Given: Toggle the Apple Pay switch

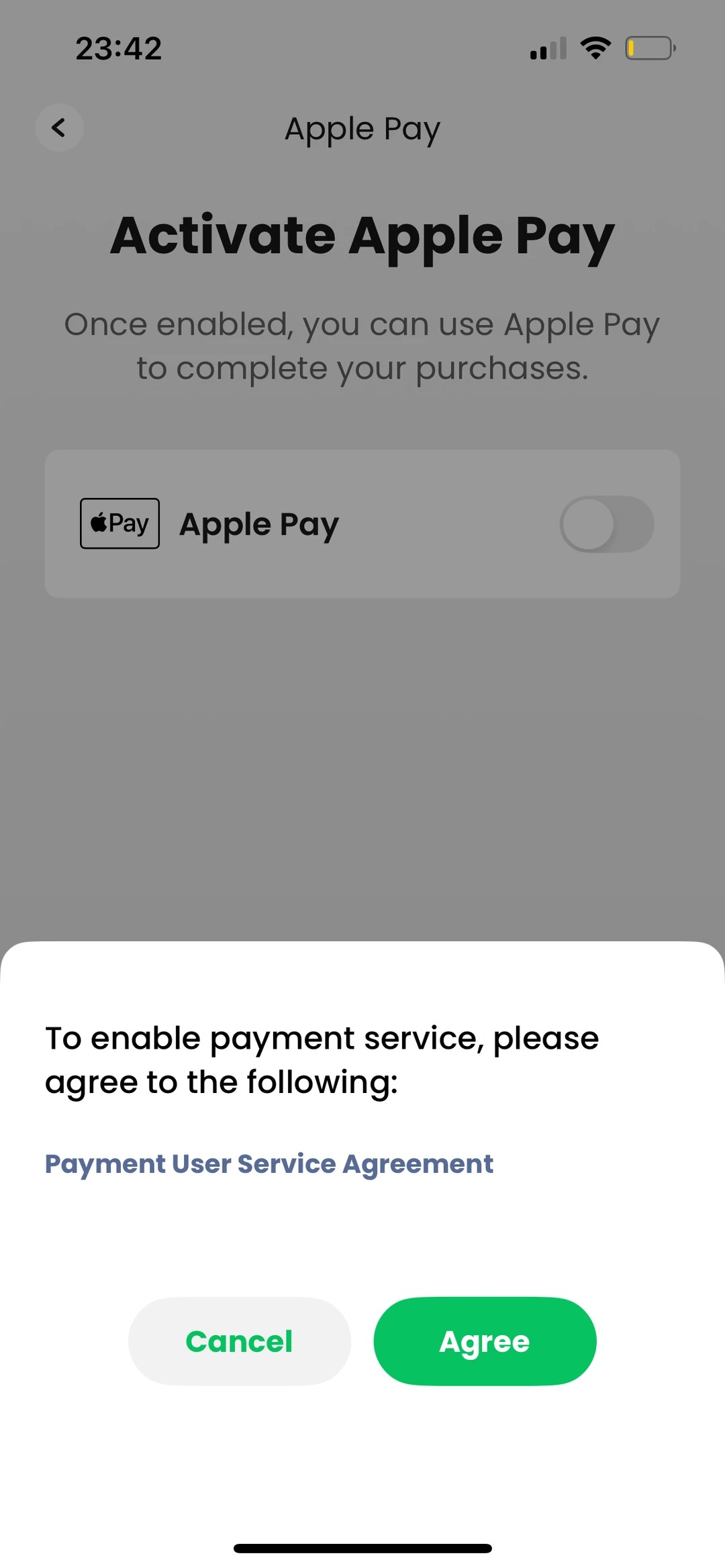Looking at the screenshot, I should [x=607, y=524].
